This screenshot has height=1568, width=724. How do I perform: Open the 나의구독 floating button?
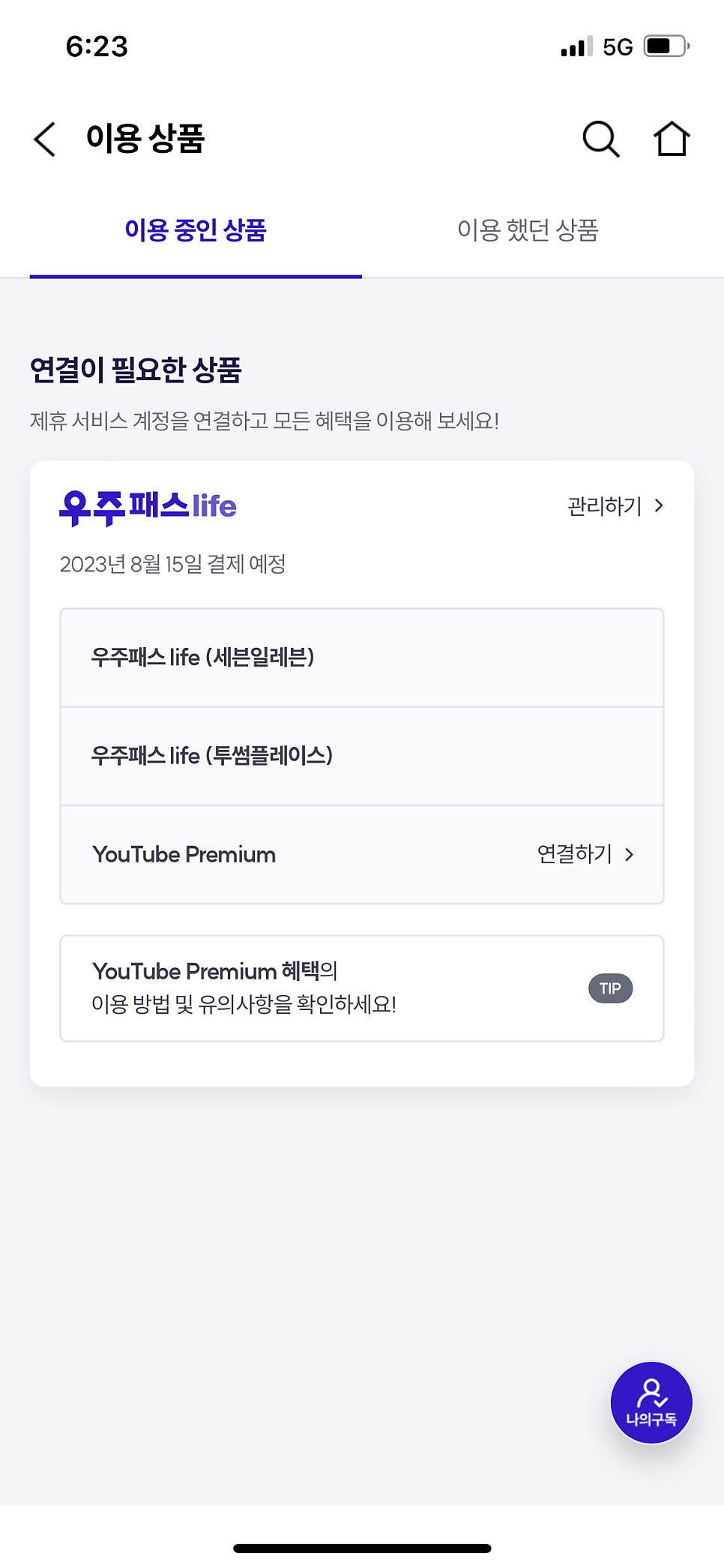651,1402
